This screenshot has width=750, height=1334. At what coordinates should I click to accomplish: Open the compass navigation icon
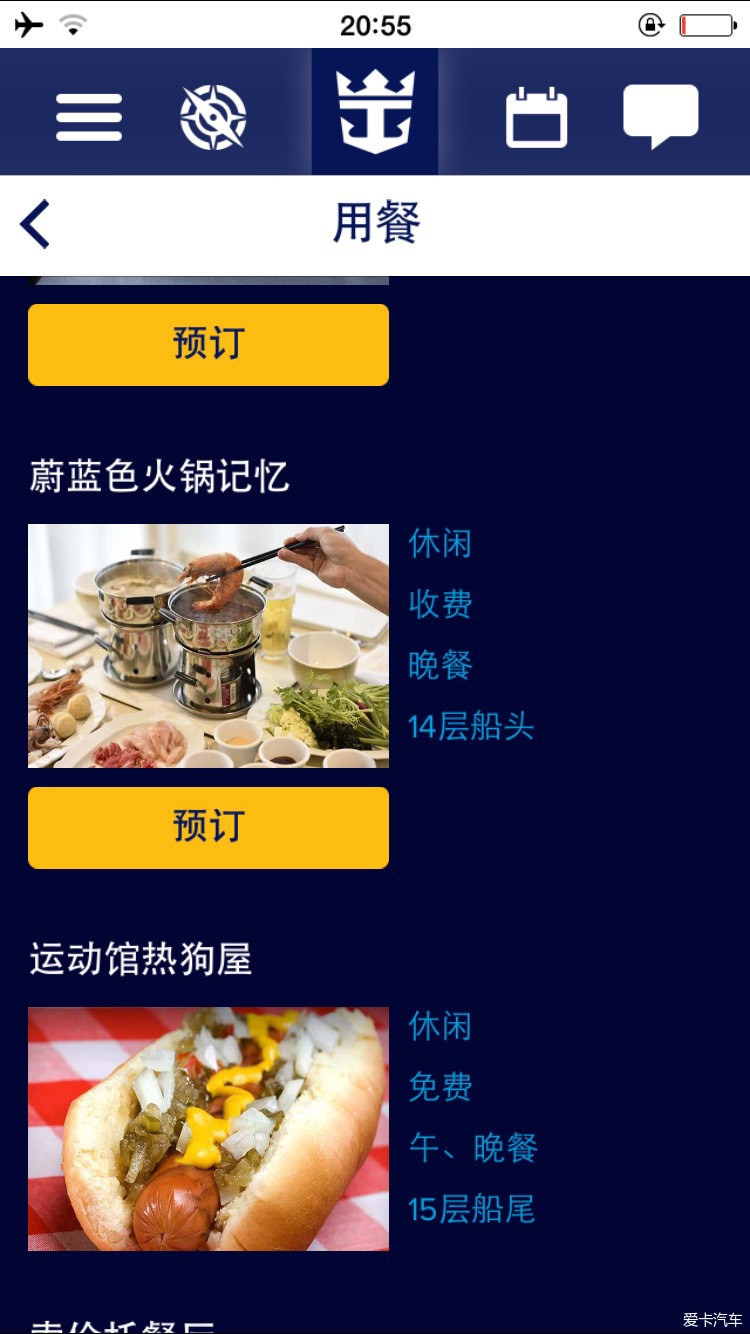213,117
